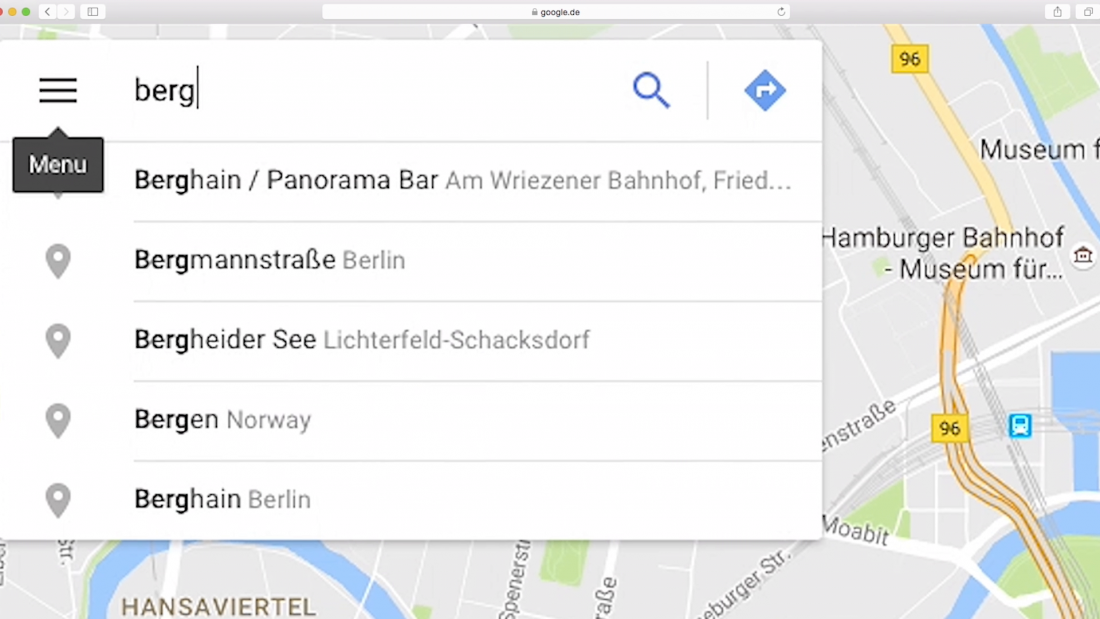
Task: Run search with the magnifier icon
Action: click(x=651, y=90)
